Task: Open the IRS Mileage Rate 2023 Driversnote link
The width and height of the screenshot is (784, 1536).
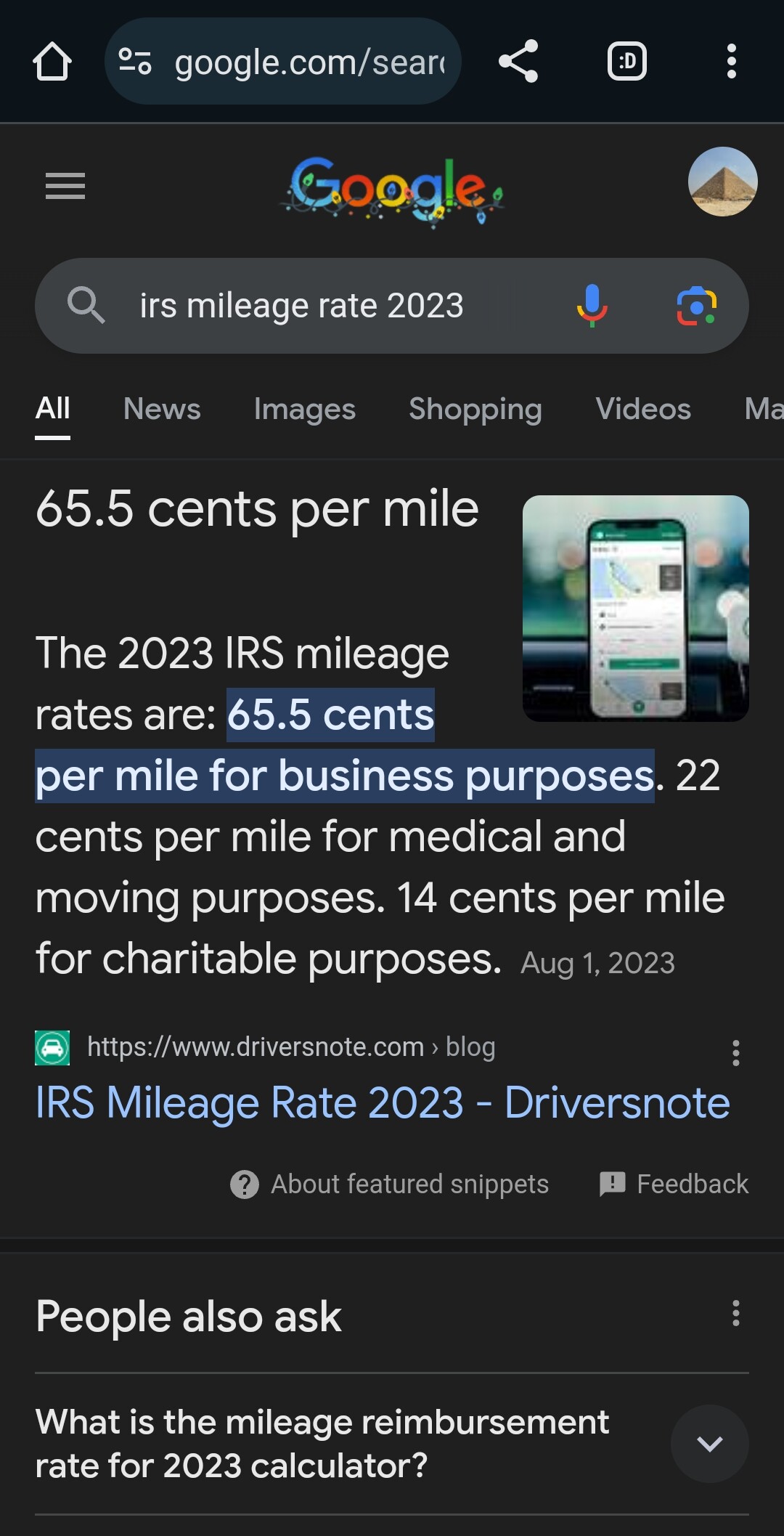Action: (382, 1102)
